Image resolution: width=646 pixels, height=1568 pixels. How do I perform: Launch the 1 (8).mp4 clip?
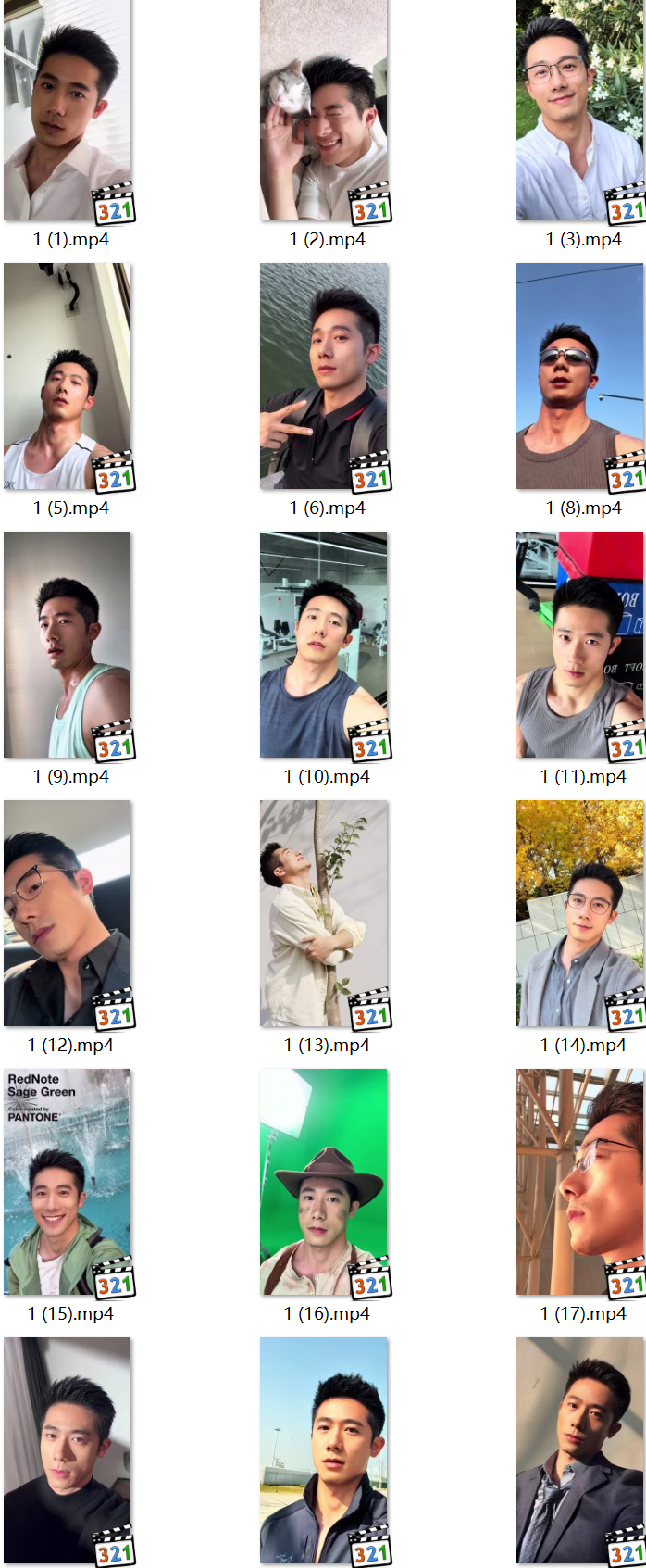click(x=580, y=376)
